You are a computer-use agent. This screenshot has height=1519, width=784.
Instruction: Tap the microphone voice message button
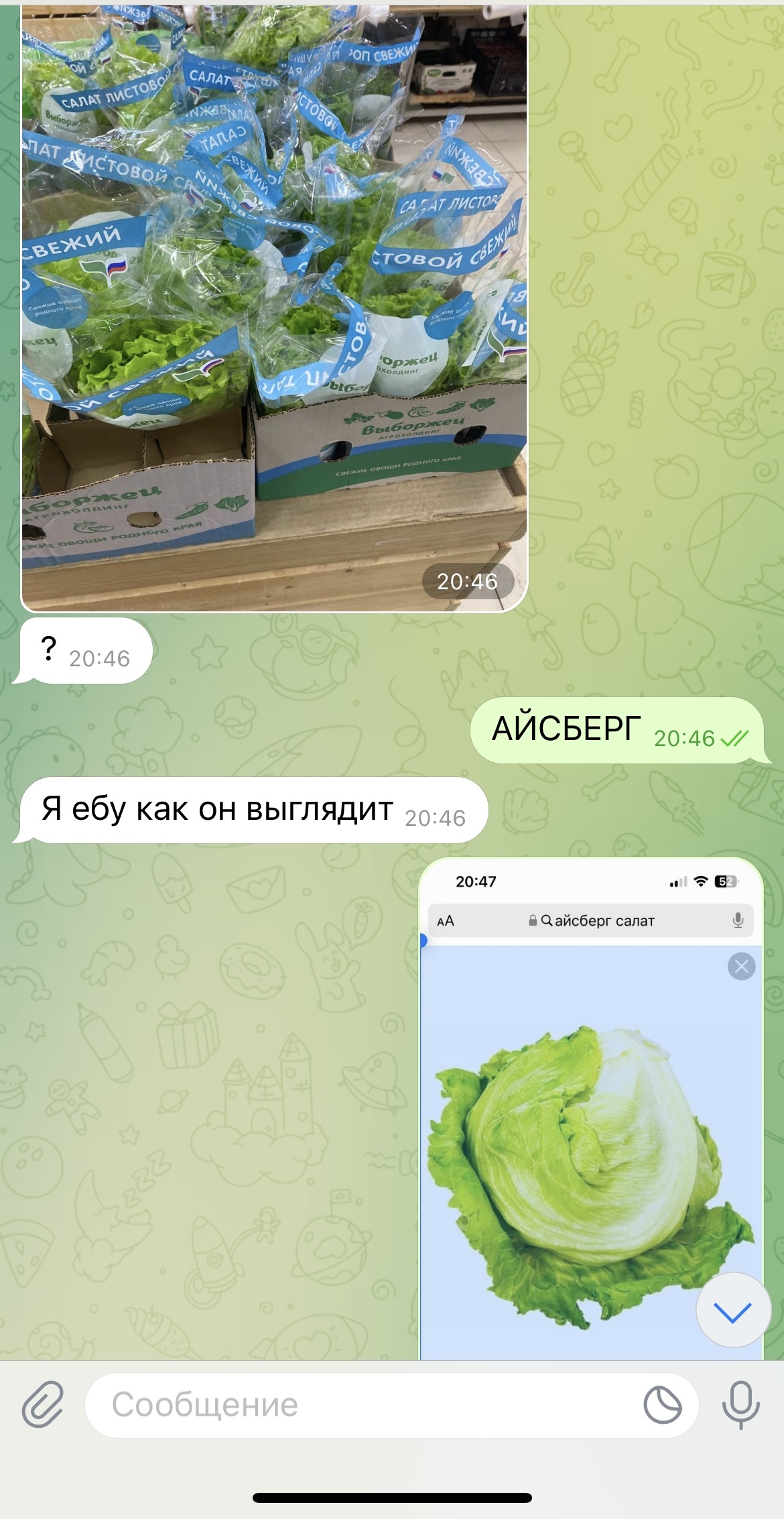click(740, 1404)
